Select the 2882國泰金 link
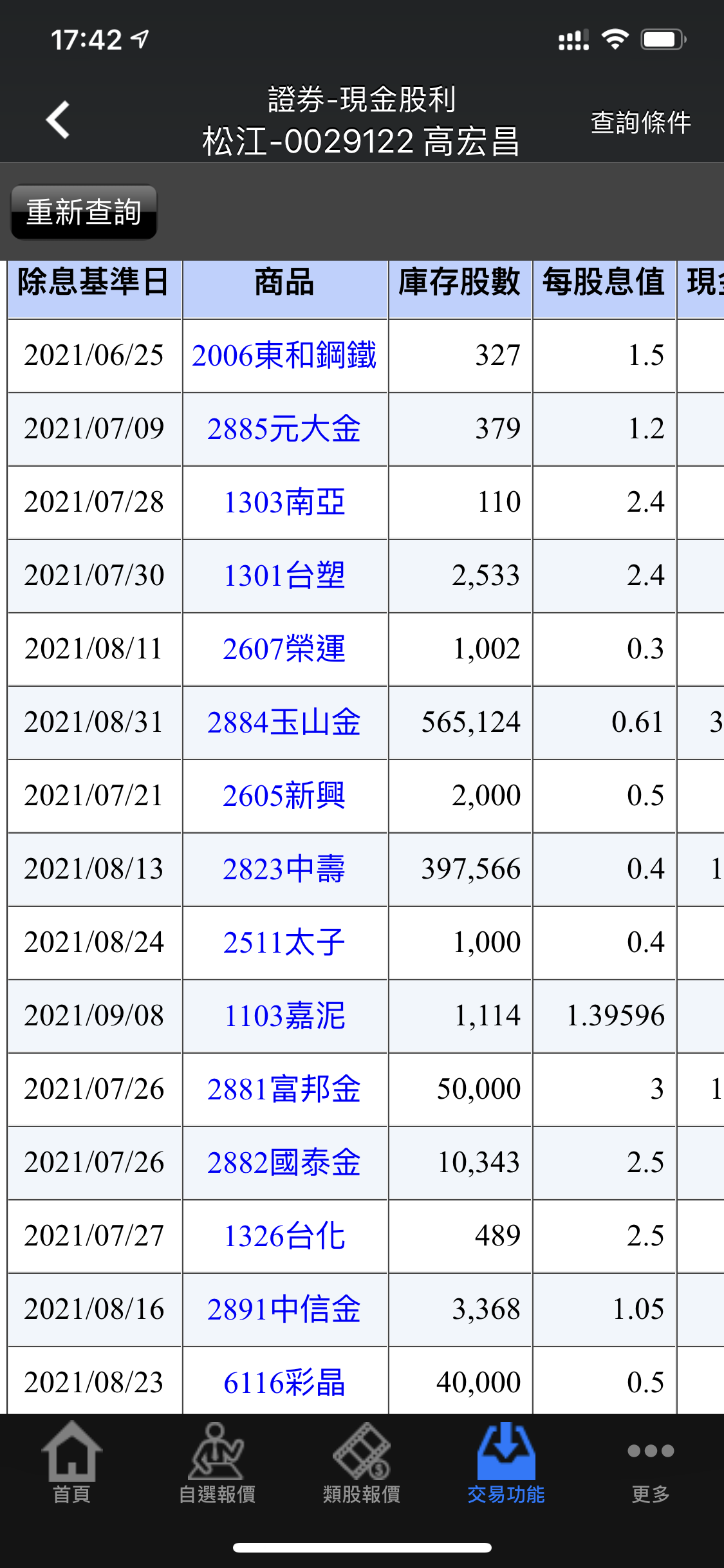Image resolution: width=724 pixels, height=1568 pixels. tap(284, 1162)
